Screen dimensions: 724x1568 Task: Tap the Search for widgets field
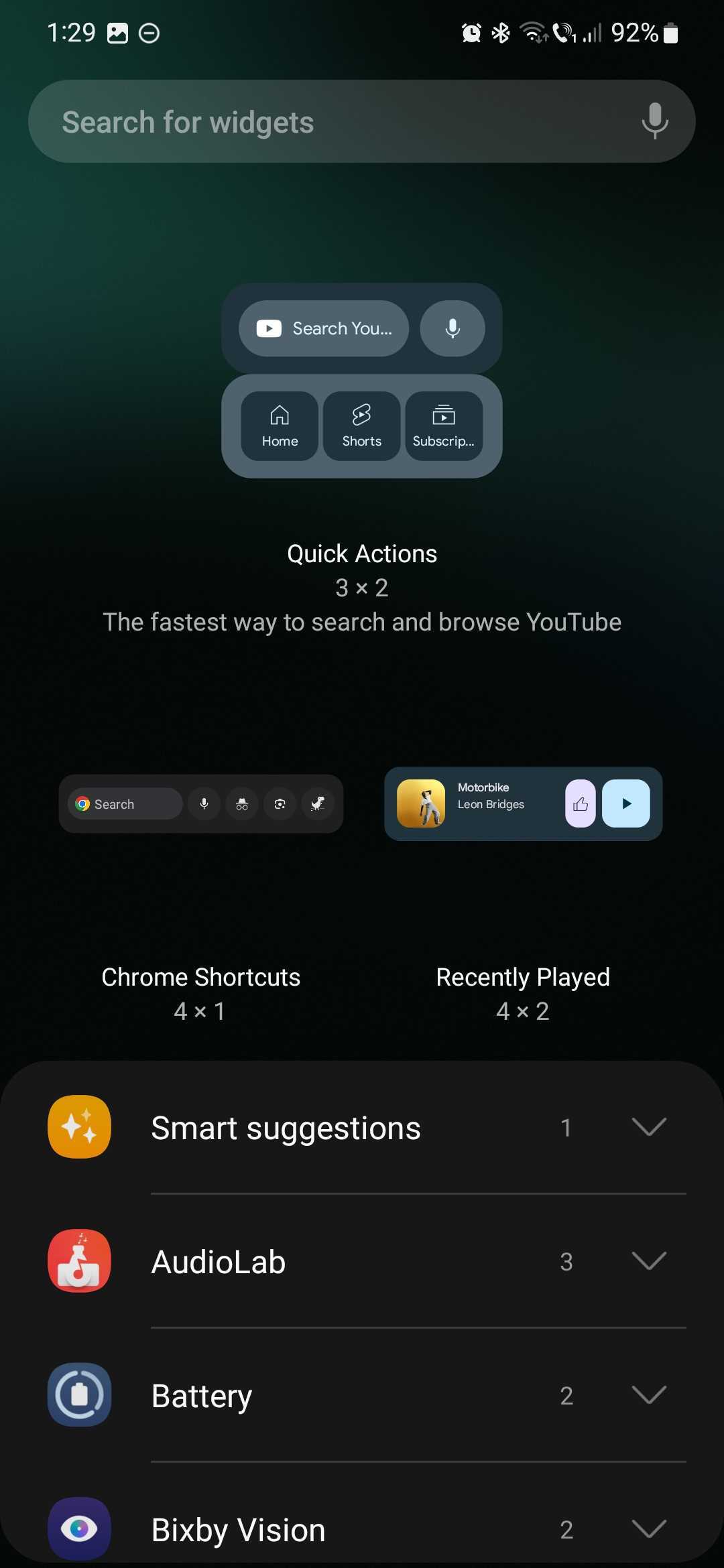[322, 122]
